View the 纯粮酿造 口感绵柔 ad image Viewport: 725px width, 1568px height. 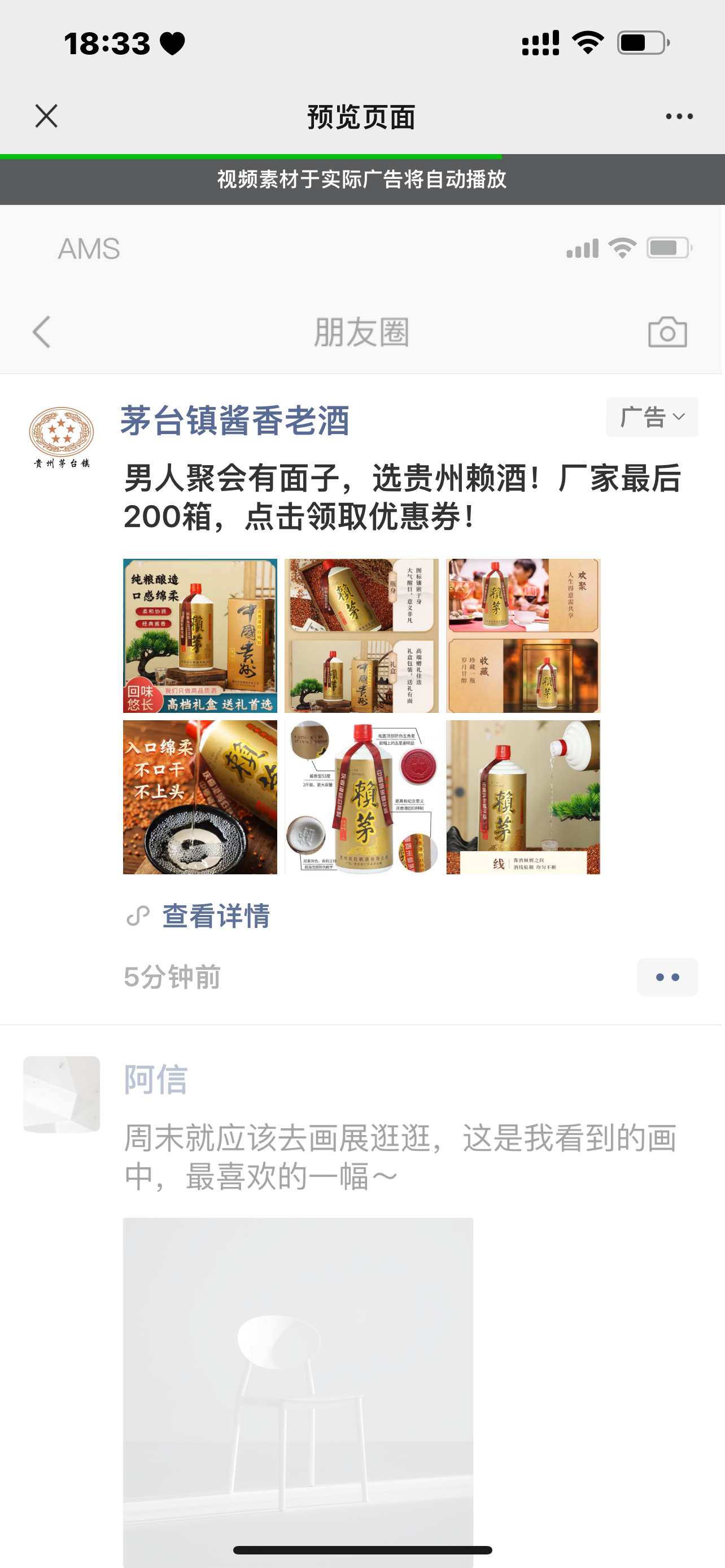(200, 636)
